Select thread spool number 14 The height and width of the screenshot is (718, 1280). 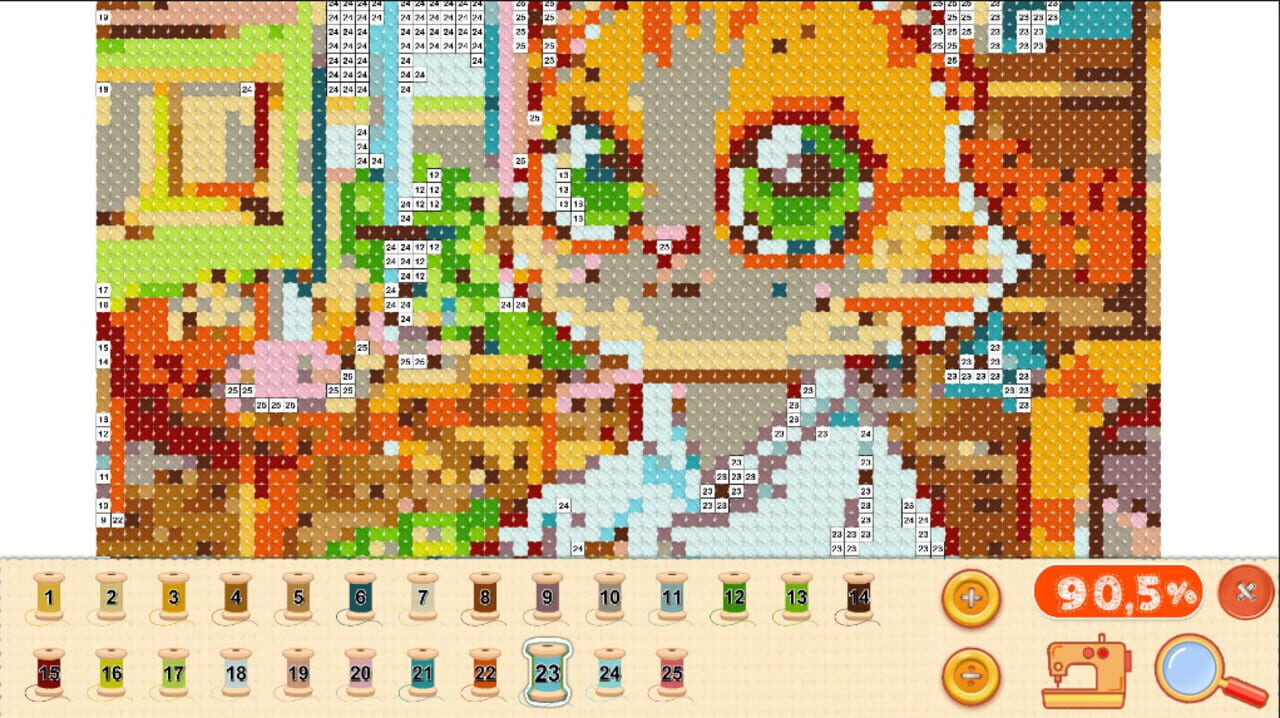[x=858, y=597]
